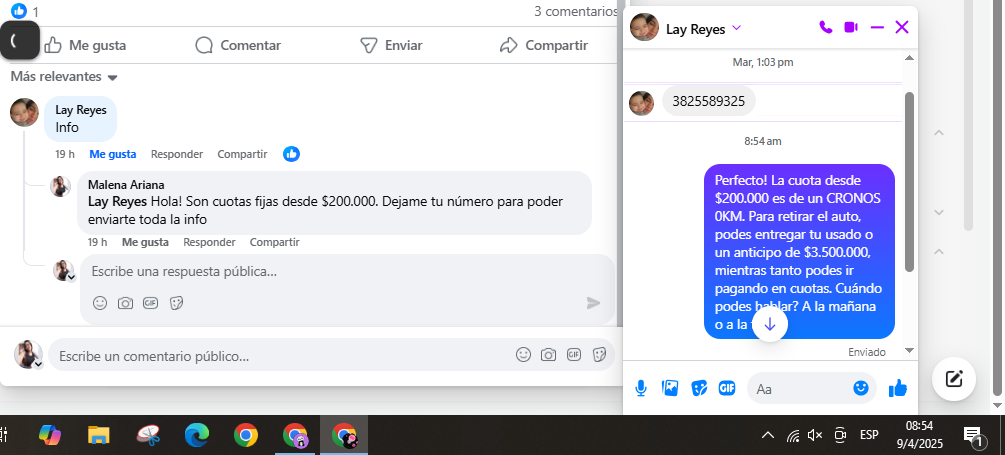Viewport: 1005px width, 455px height.
Task: Start a video call with Lay Reyes
Action: 851,27
